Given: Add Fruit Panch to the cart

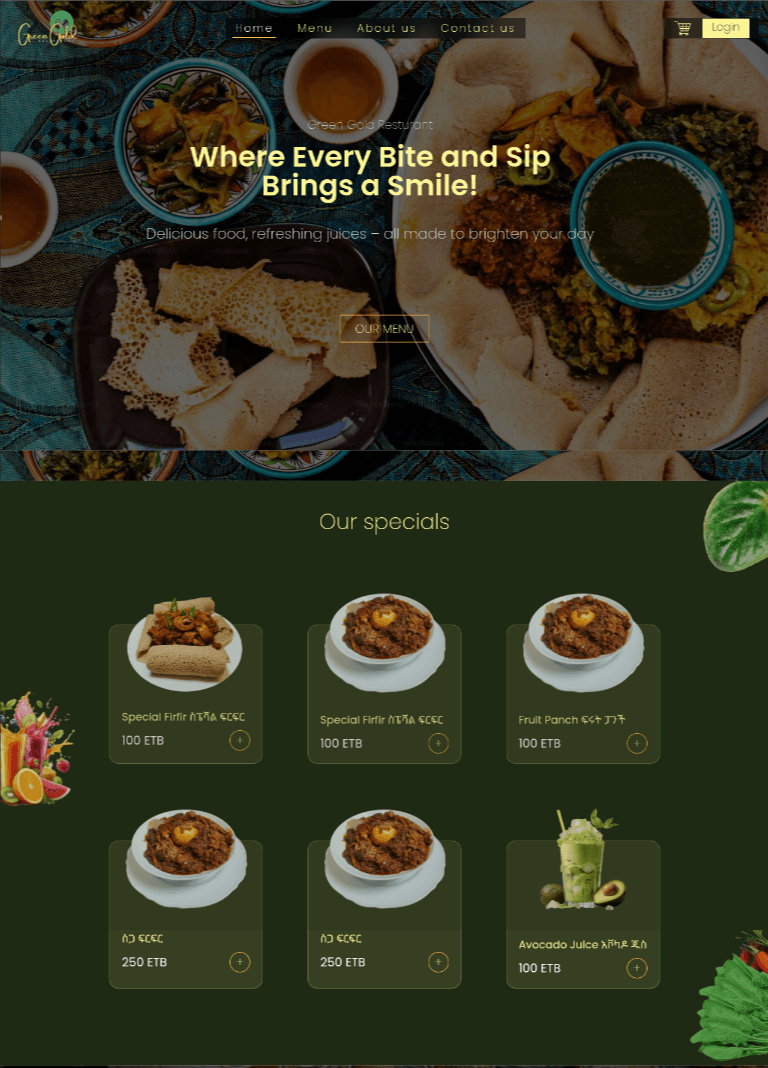Looking at the screenshot, I should (637, 743).
